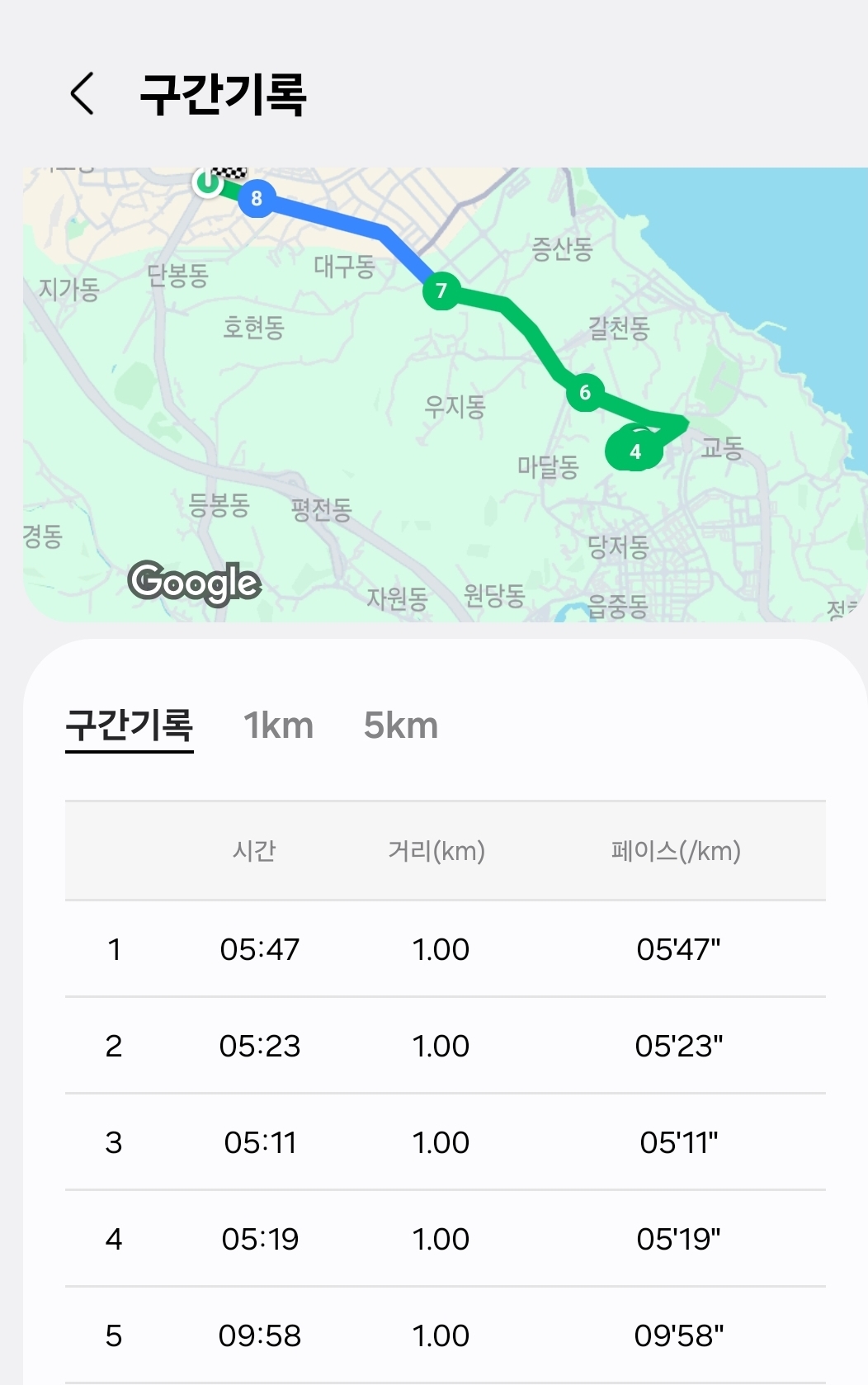Select the 구간기록 tab
The width and height of the screenshot is (868, 1385).
pos(129,726)
